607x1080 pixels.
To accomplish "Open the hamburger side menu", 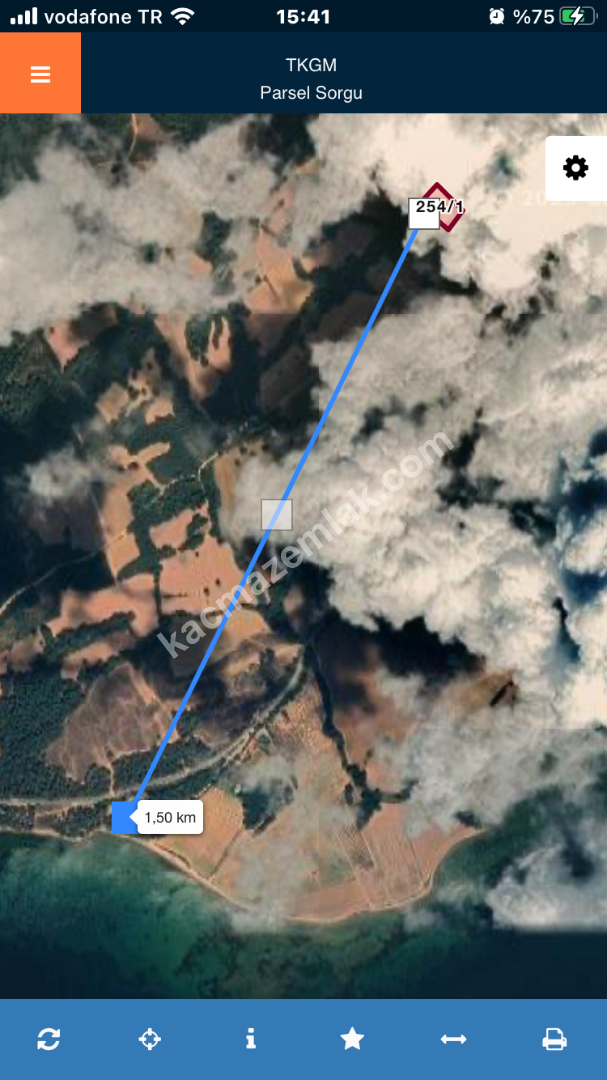I will [40, 75].
